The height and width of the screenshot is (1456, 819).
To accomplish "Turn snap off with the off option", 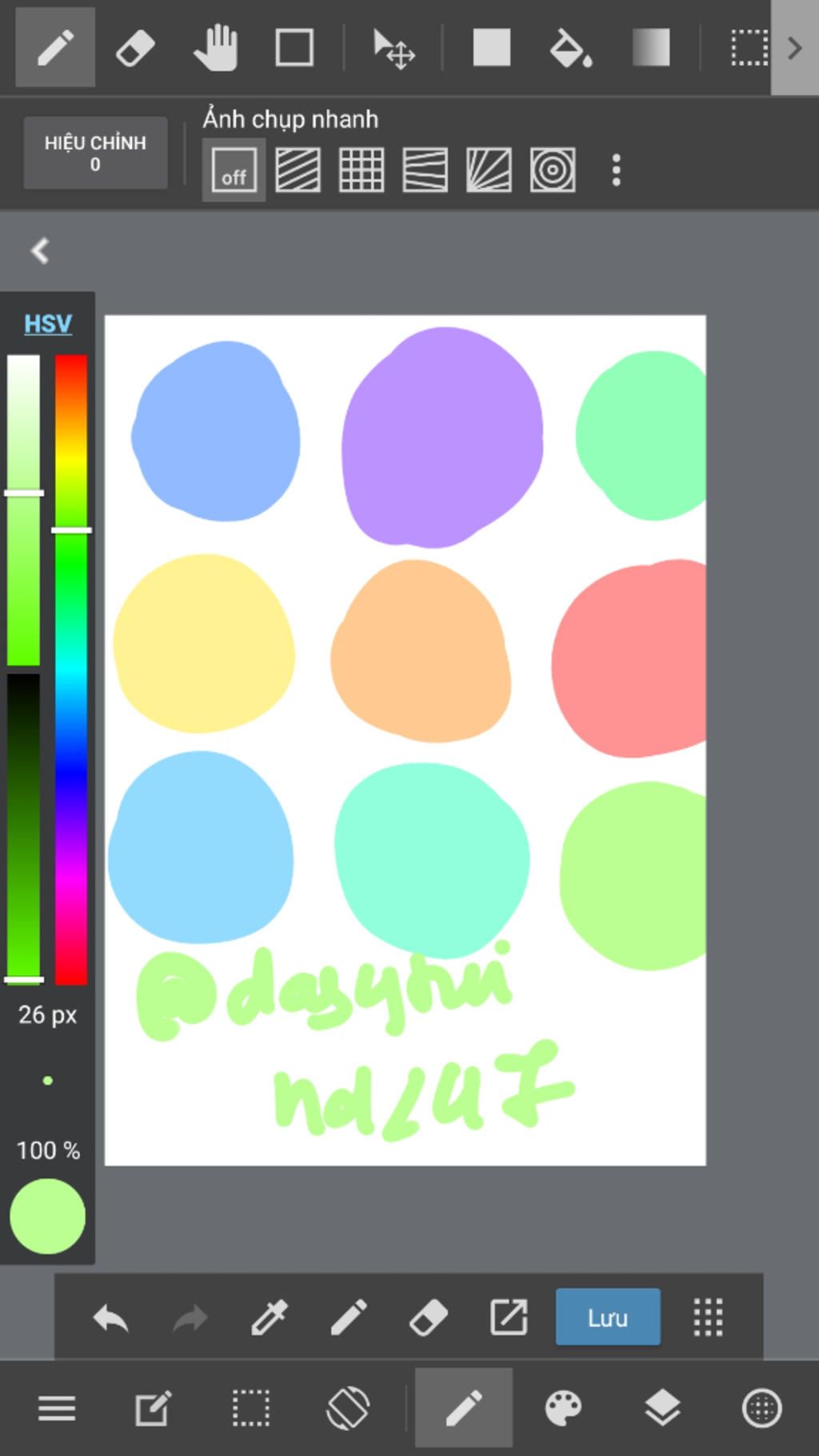I will coord(234,170).
